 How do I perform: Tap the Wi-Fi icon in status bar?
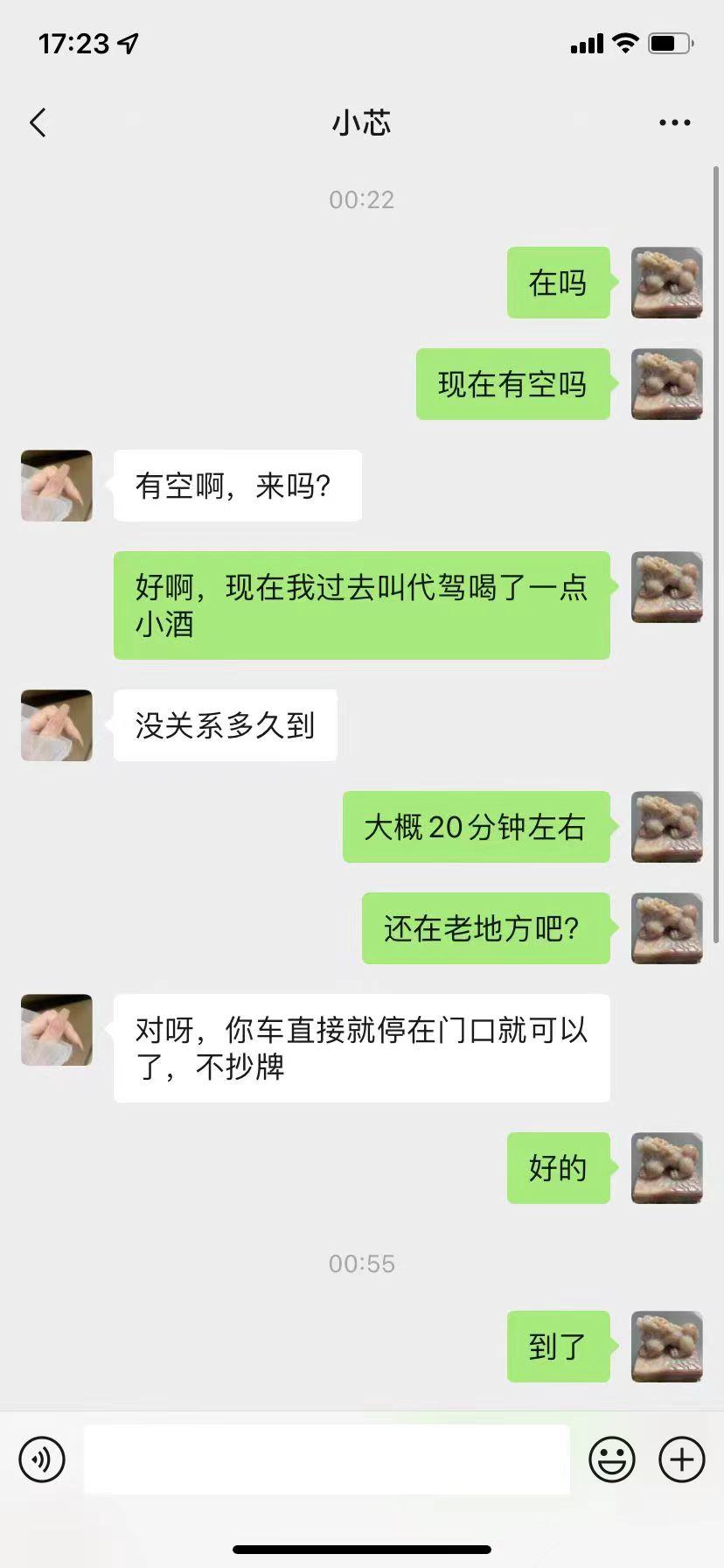[x=624, y=42]
